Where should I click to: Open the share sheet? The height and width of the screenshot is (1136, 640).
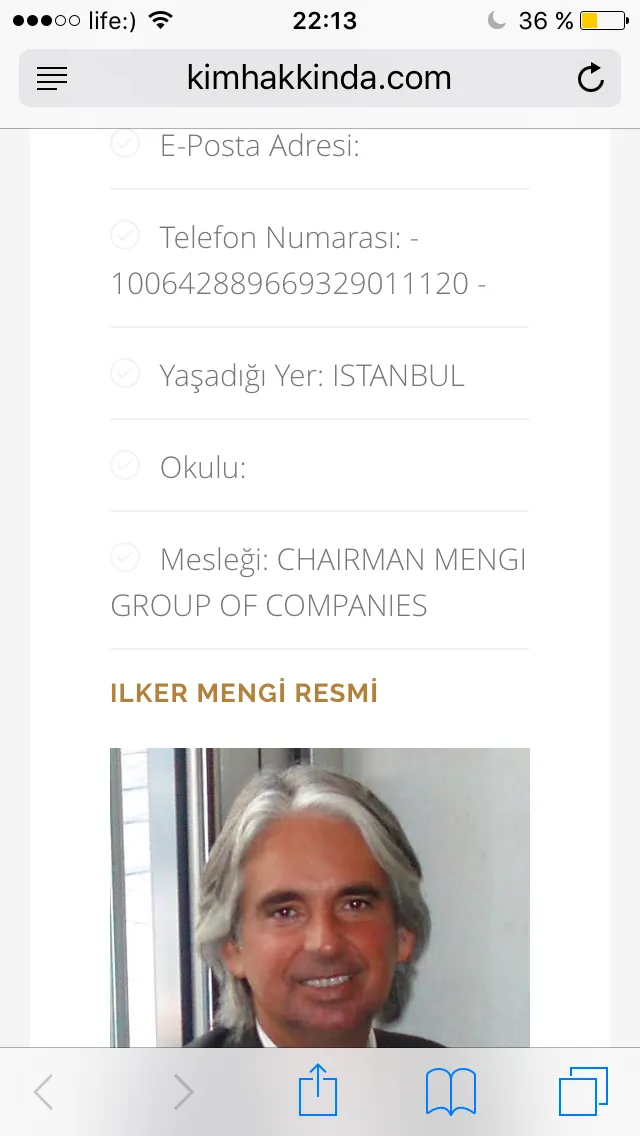(x=318, y=1089)
